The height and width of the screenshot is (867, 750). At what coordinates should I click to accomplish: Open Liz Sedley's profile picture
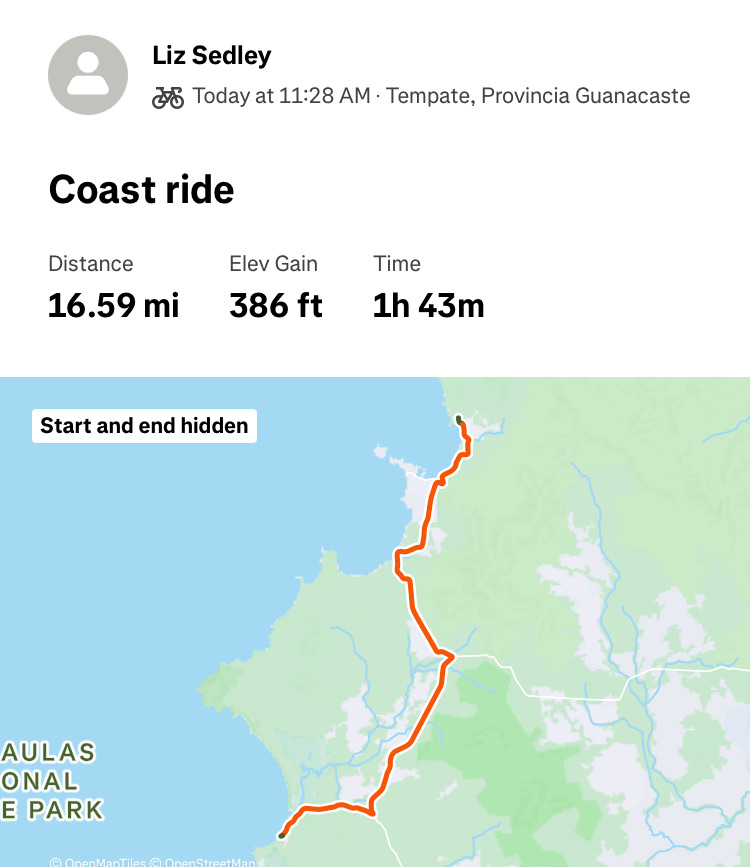click(x=88, y=75)
